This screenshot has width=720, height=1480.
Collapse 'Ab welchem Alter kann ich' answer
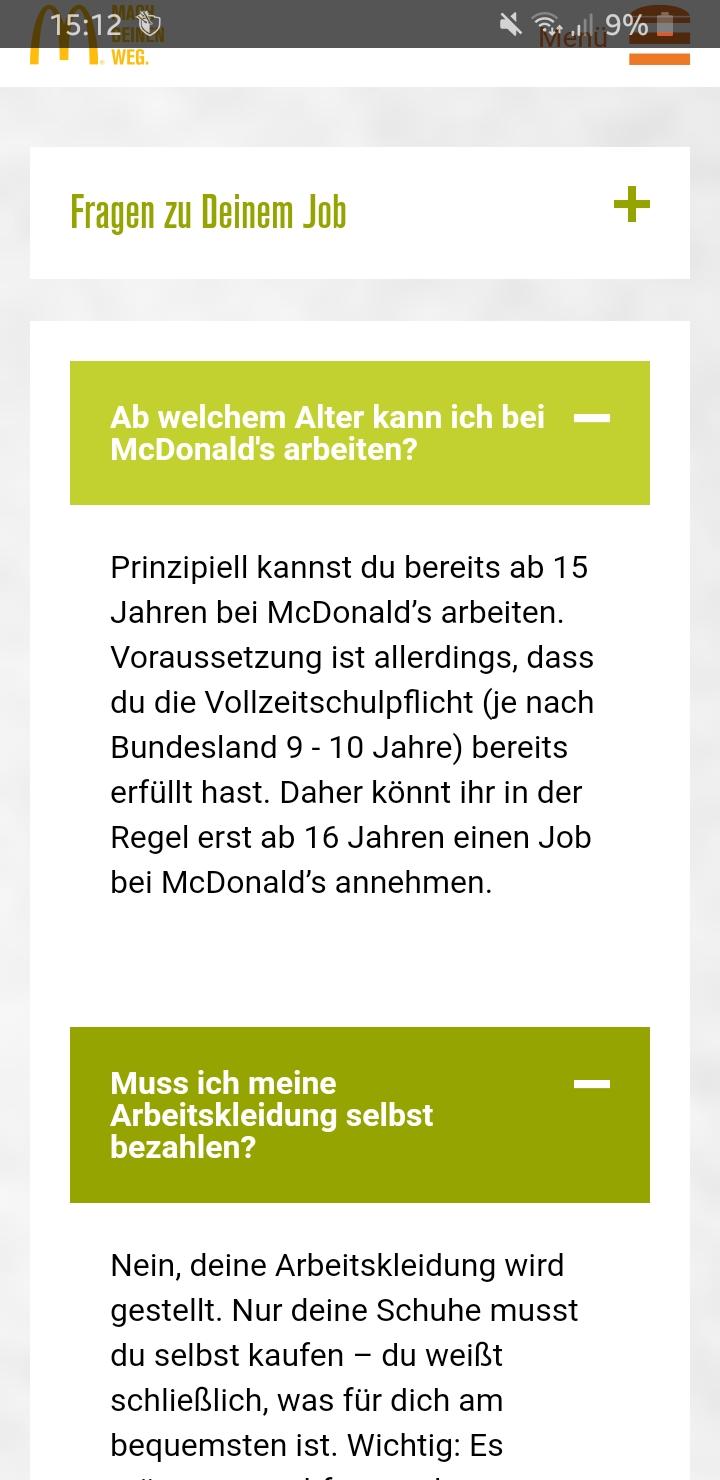(592, 419)
